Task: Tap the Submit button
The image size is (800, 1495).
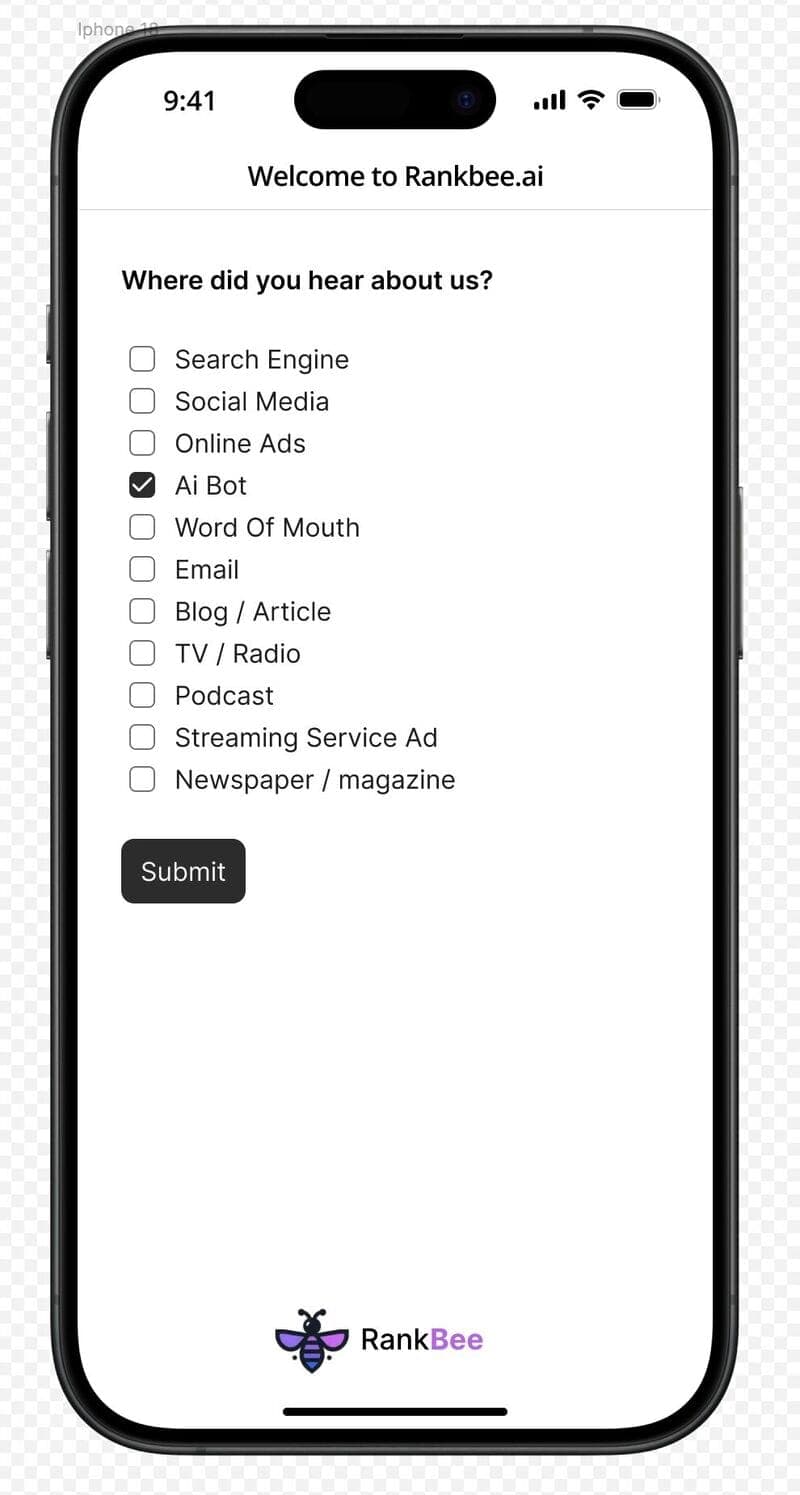Action: [x=183, y=871]
